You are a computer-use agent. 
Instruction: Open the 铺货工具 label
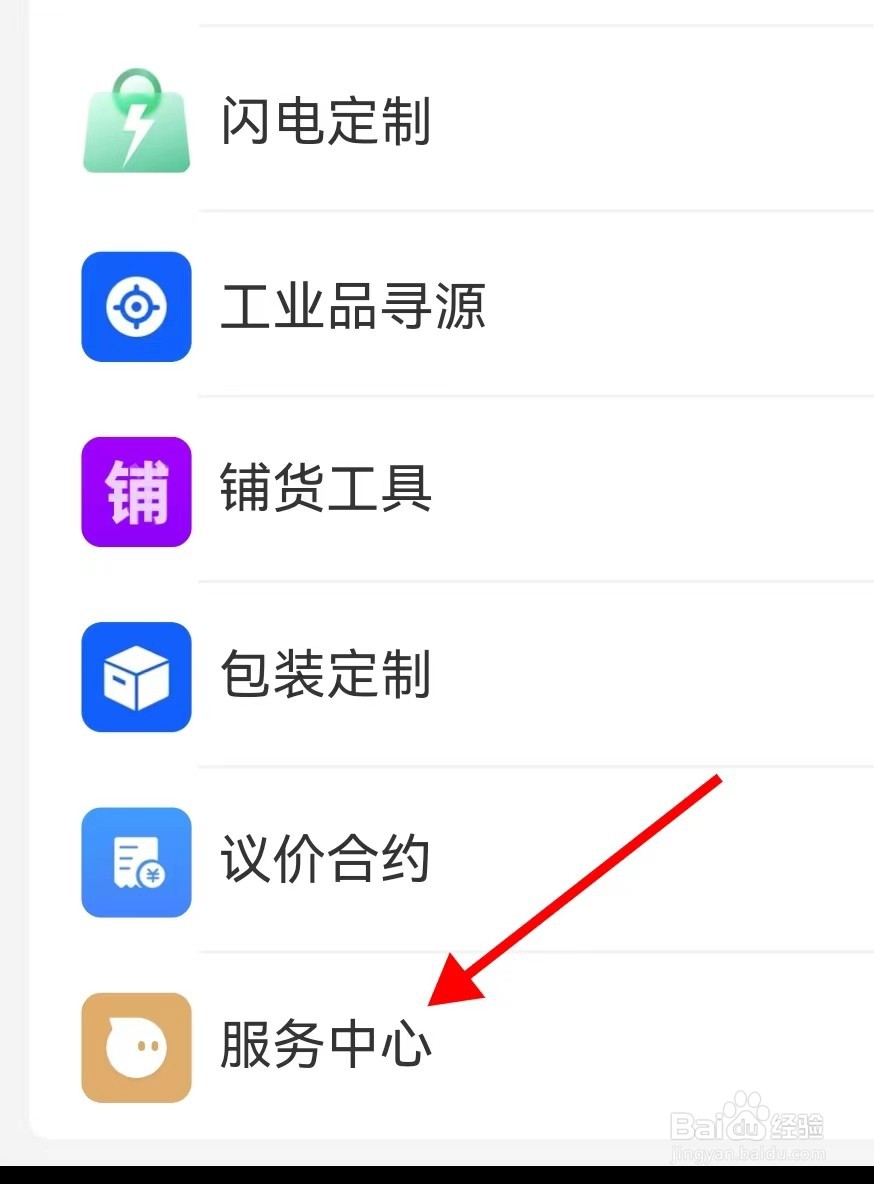click(x=324, y=491)
